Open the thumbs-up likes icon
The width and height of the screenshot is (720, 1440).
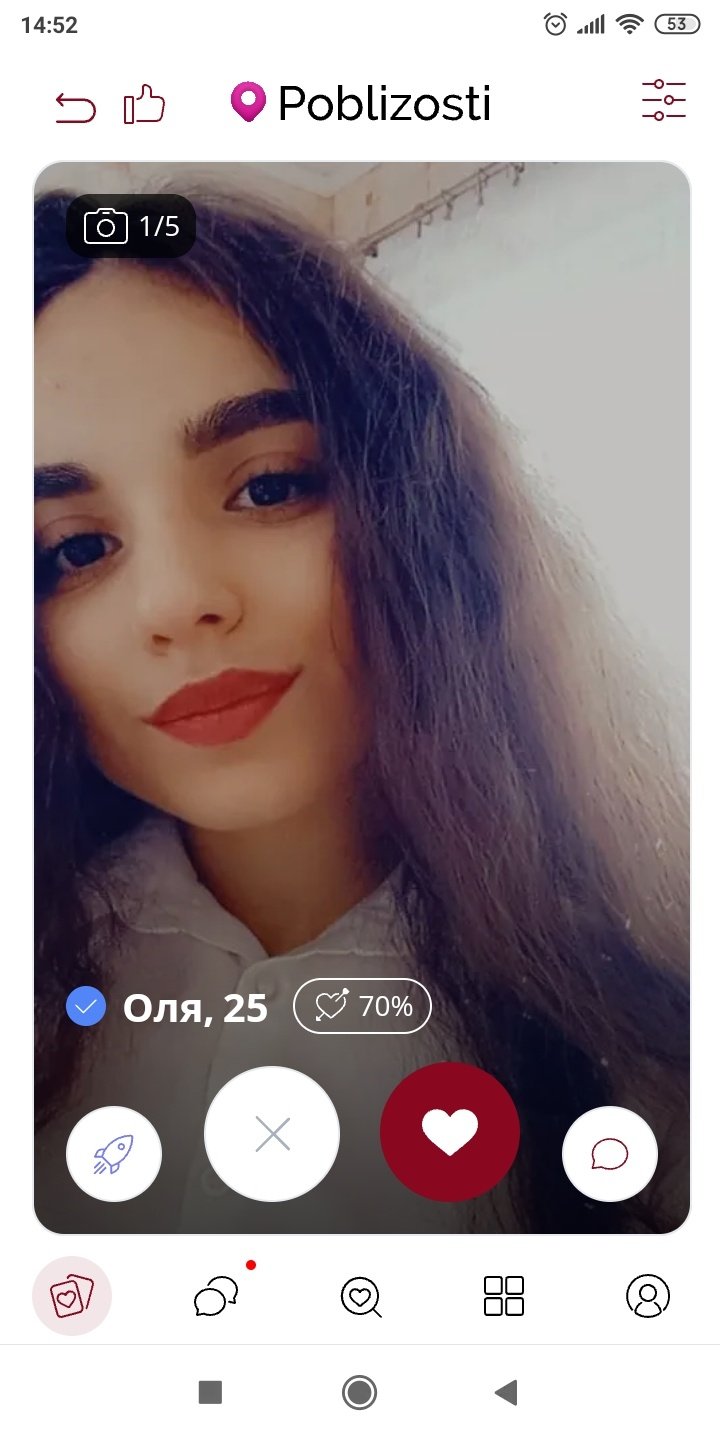point(144,105)
